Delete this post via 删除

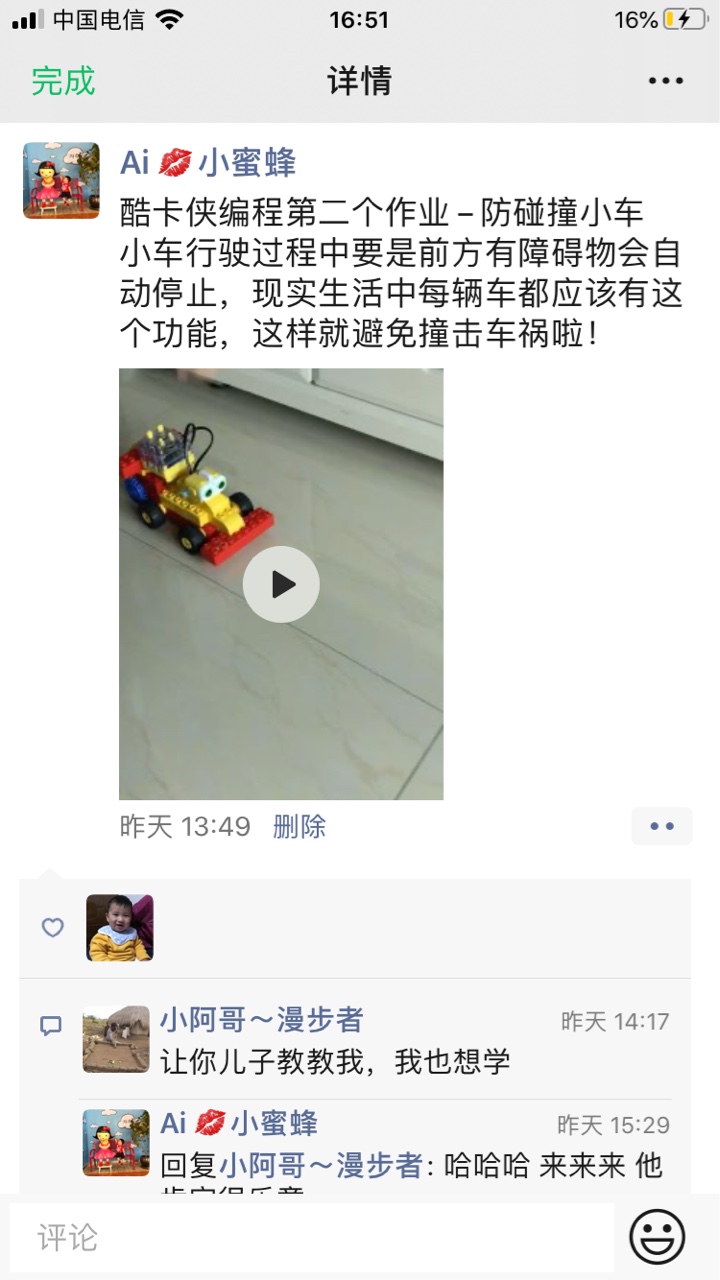(x=299, y=827)
